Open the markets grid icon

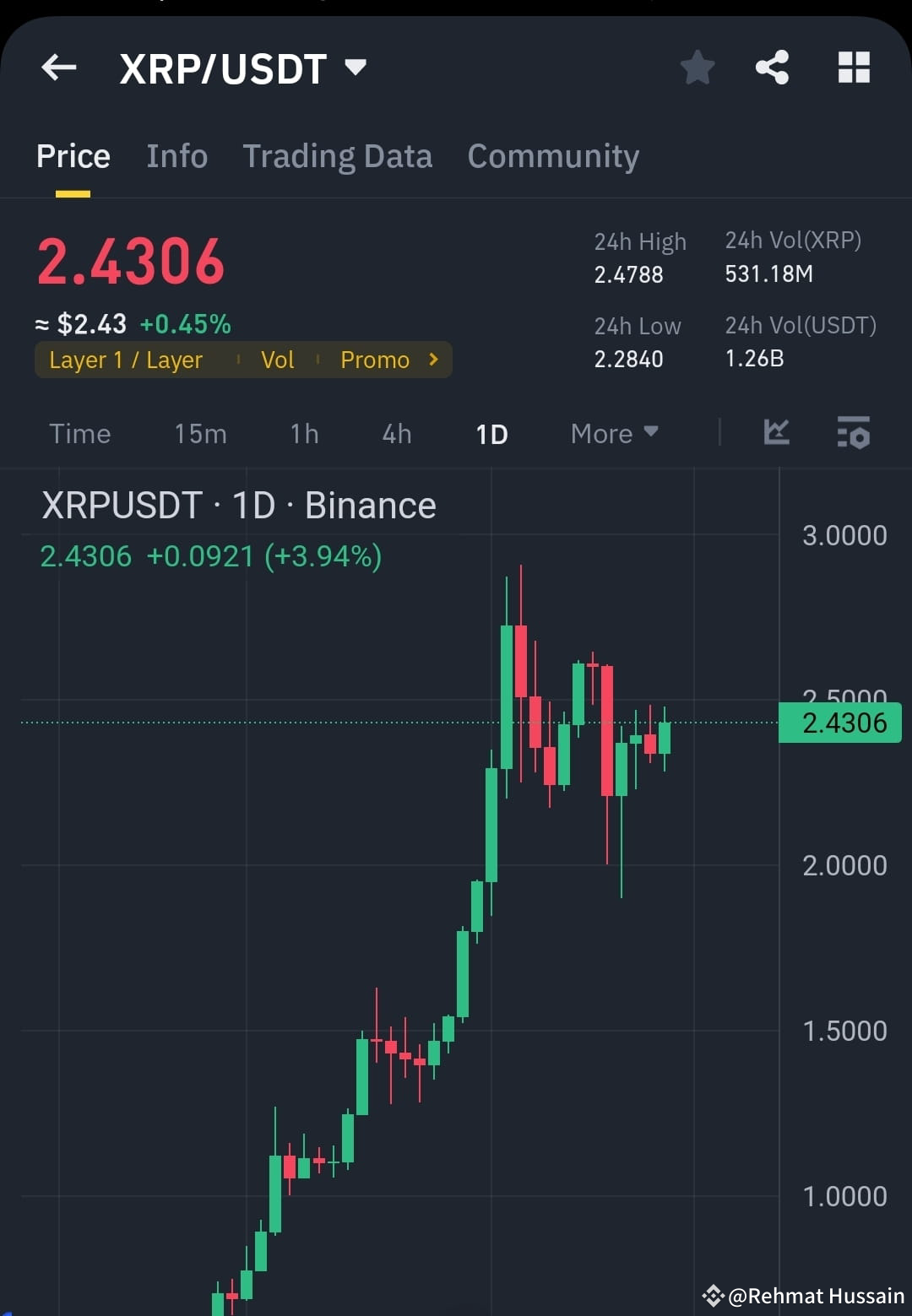click(853, 68)
